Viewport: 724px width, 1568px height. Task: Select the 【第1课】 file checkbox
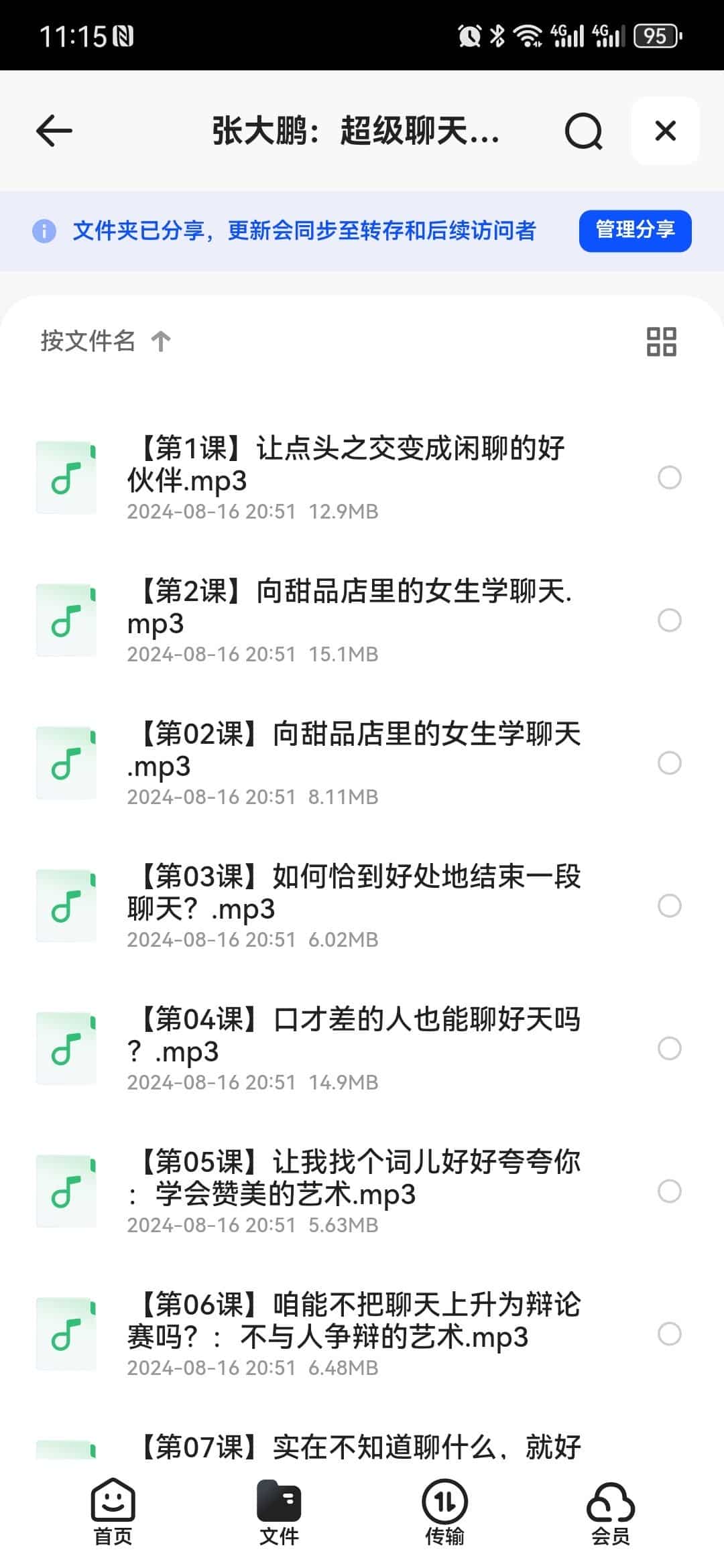point(669,478)
